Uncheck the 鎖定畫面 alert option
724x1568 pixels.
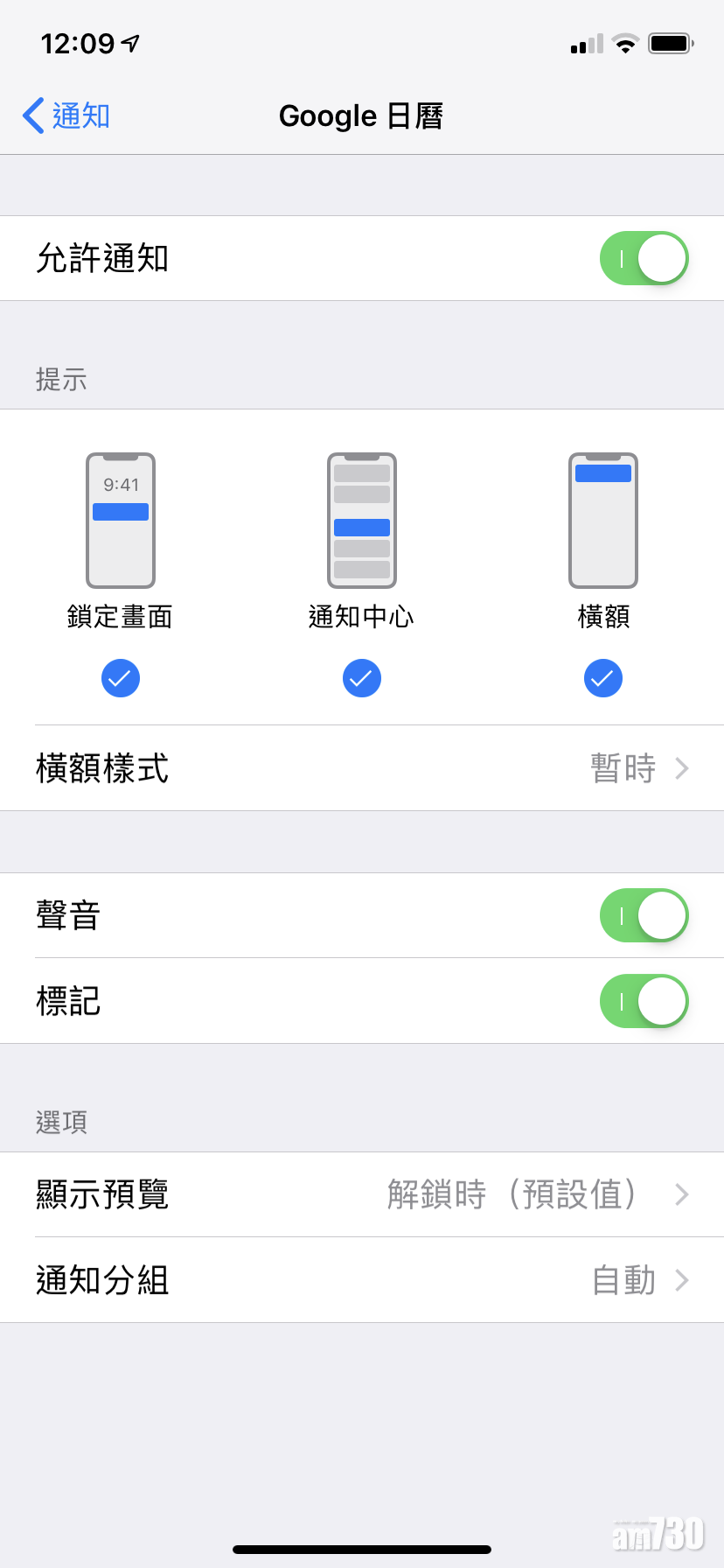121,678
